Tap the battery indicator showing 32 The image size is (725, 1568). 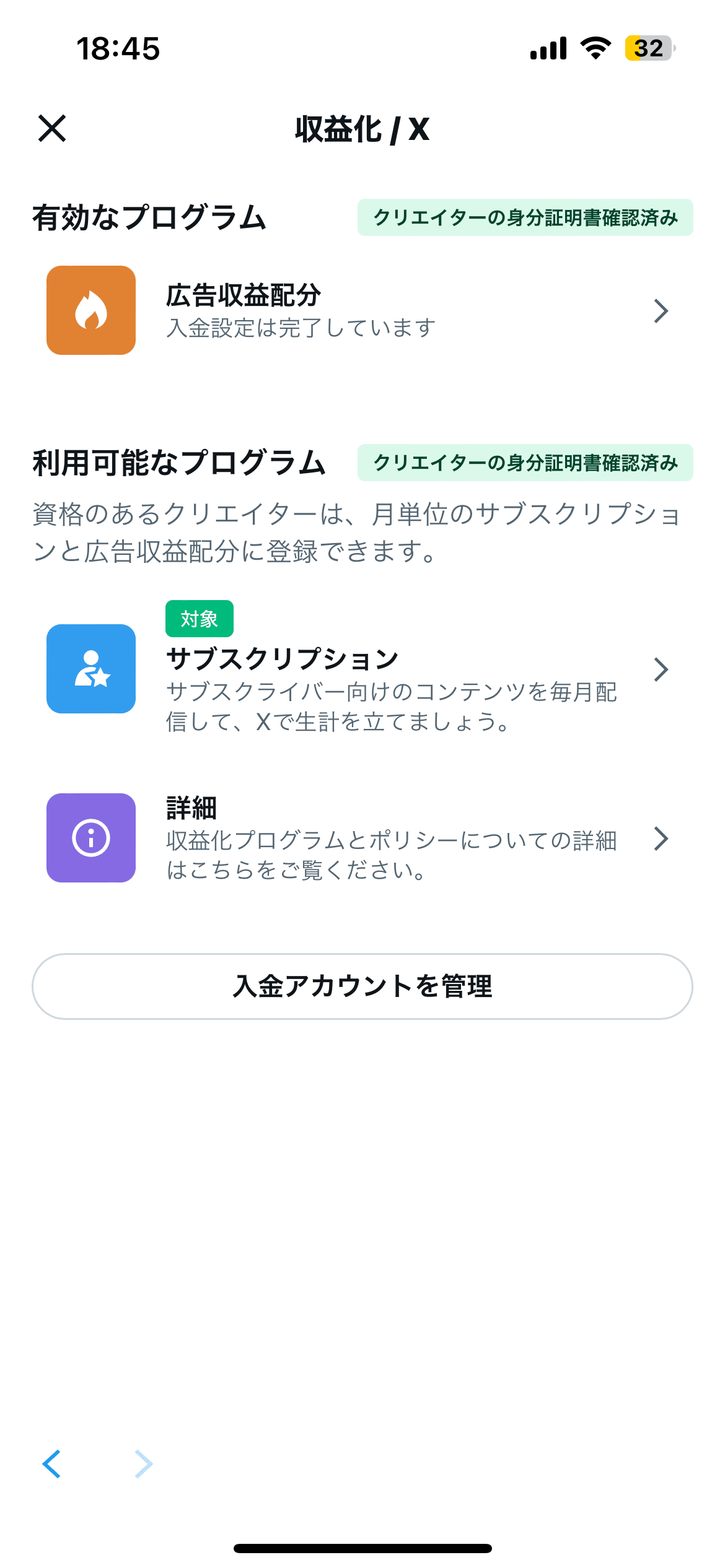[648, 47]
